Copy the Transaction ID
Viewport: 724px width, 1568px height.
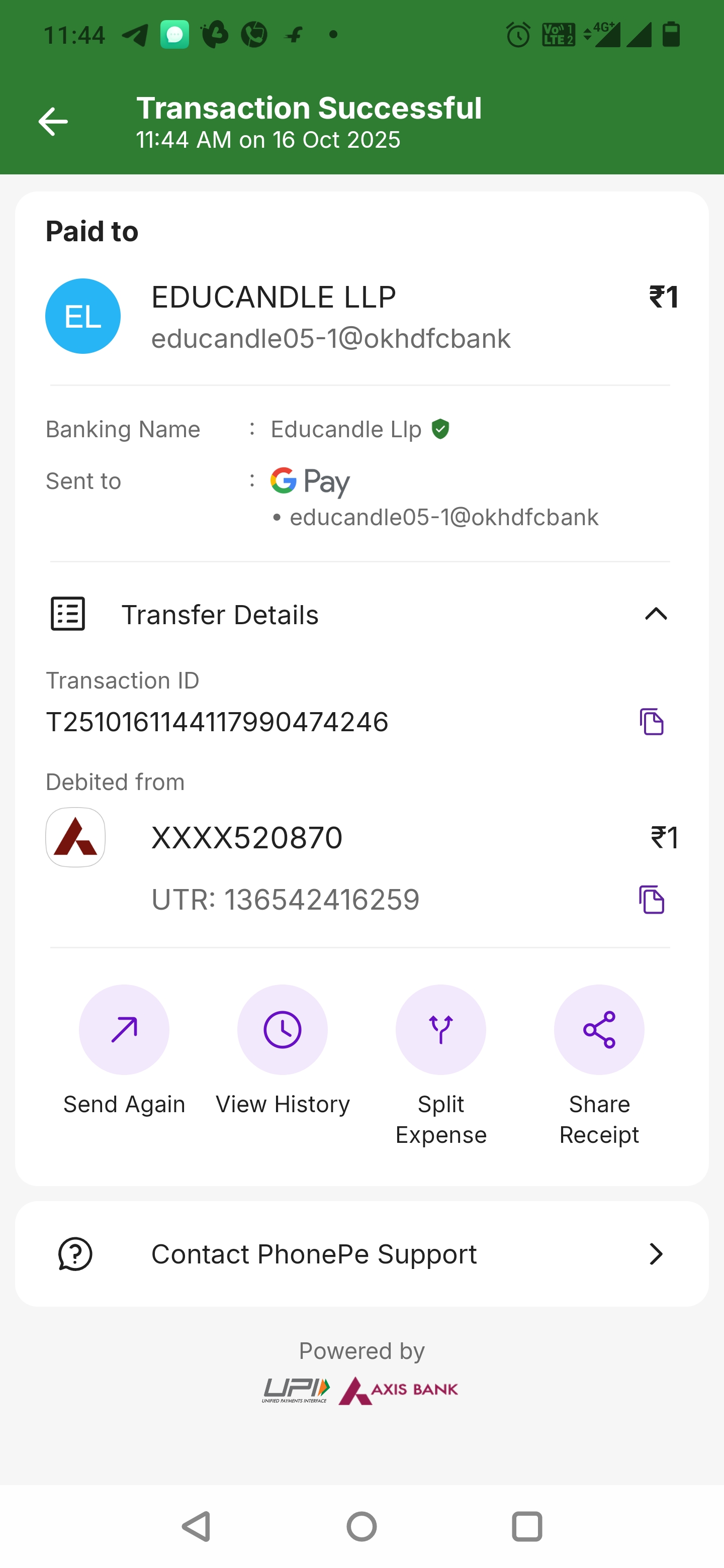tap(651, 722)
